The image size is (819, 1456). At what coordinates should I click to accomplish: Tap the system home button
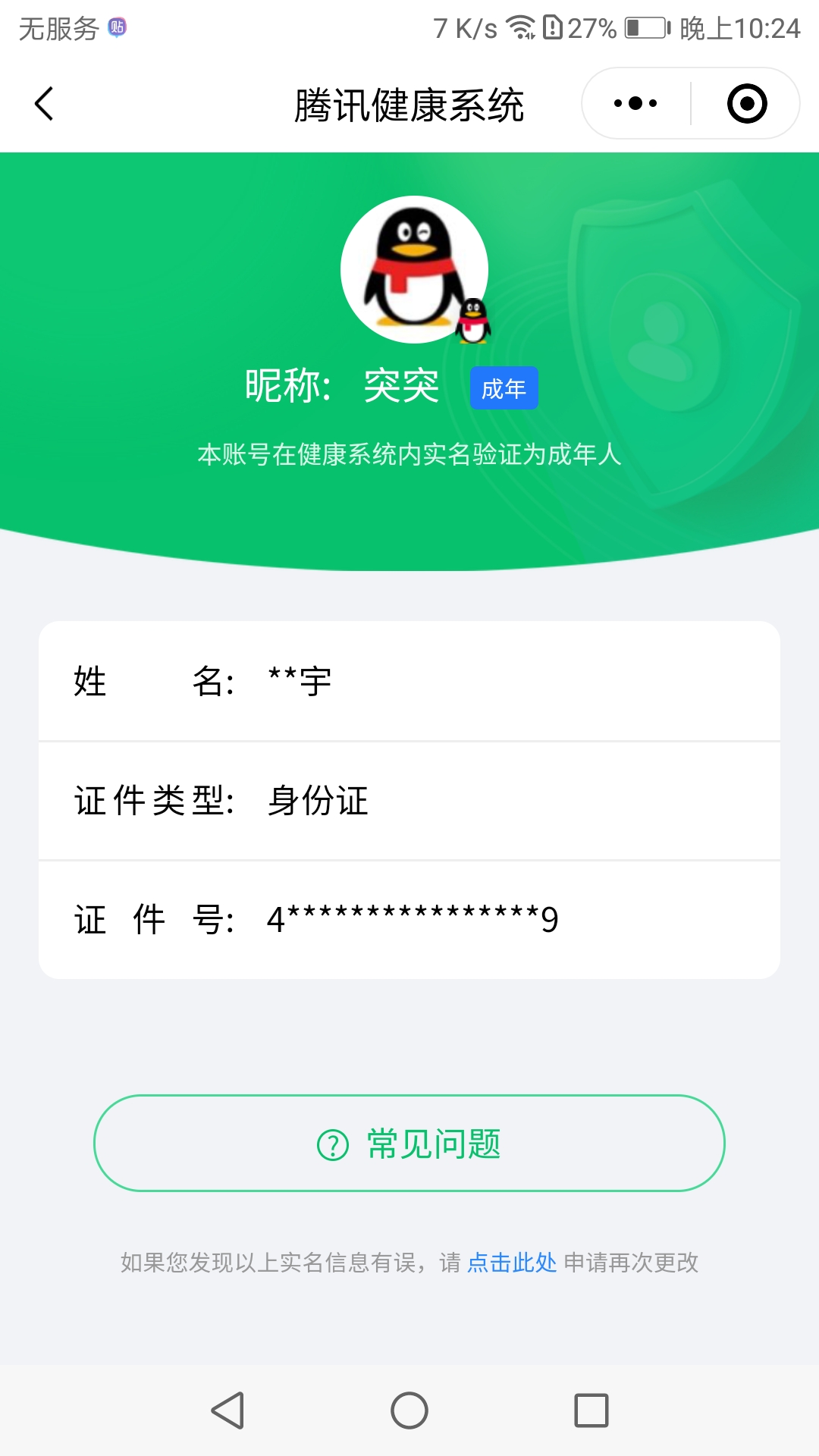click(x=409, y=1410)
